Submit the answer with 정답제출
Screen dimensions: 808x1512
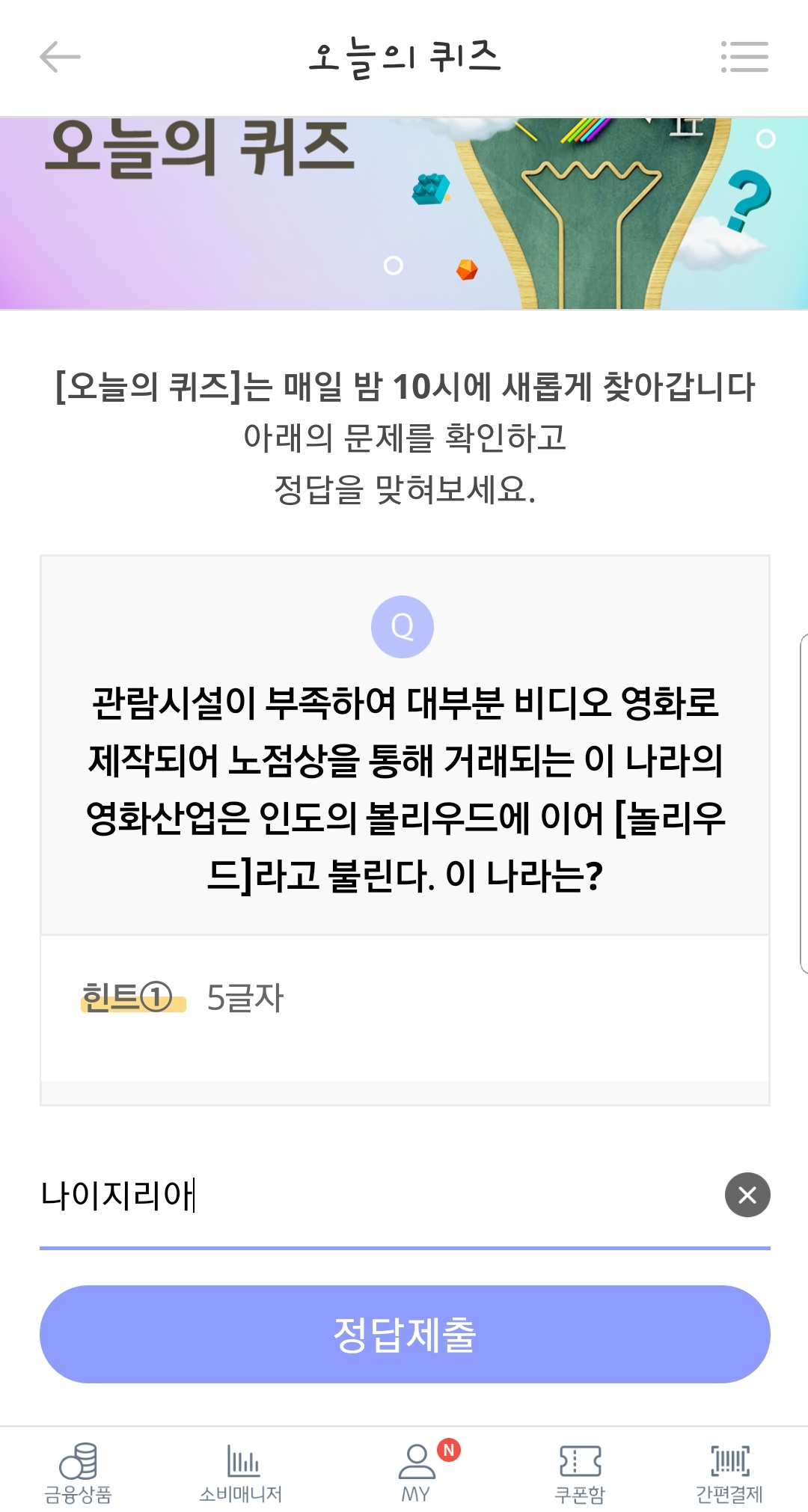click(405, 1334)
